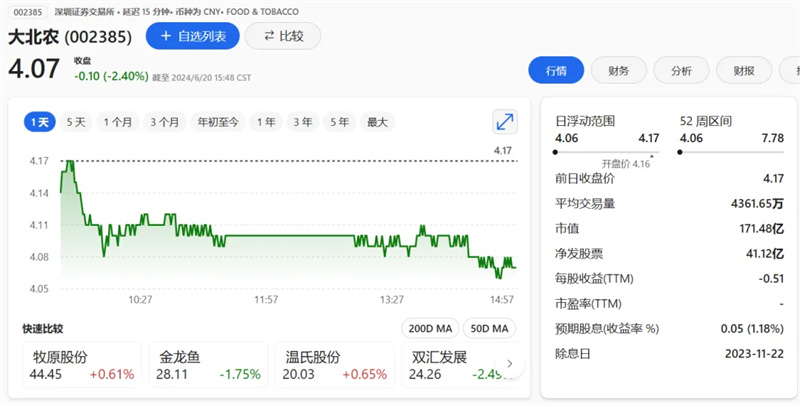Select the 1个月 chart range
Screen dimensions: 800x405
tap(118, 122)
